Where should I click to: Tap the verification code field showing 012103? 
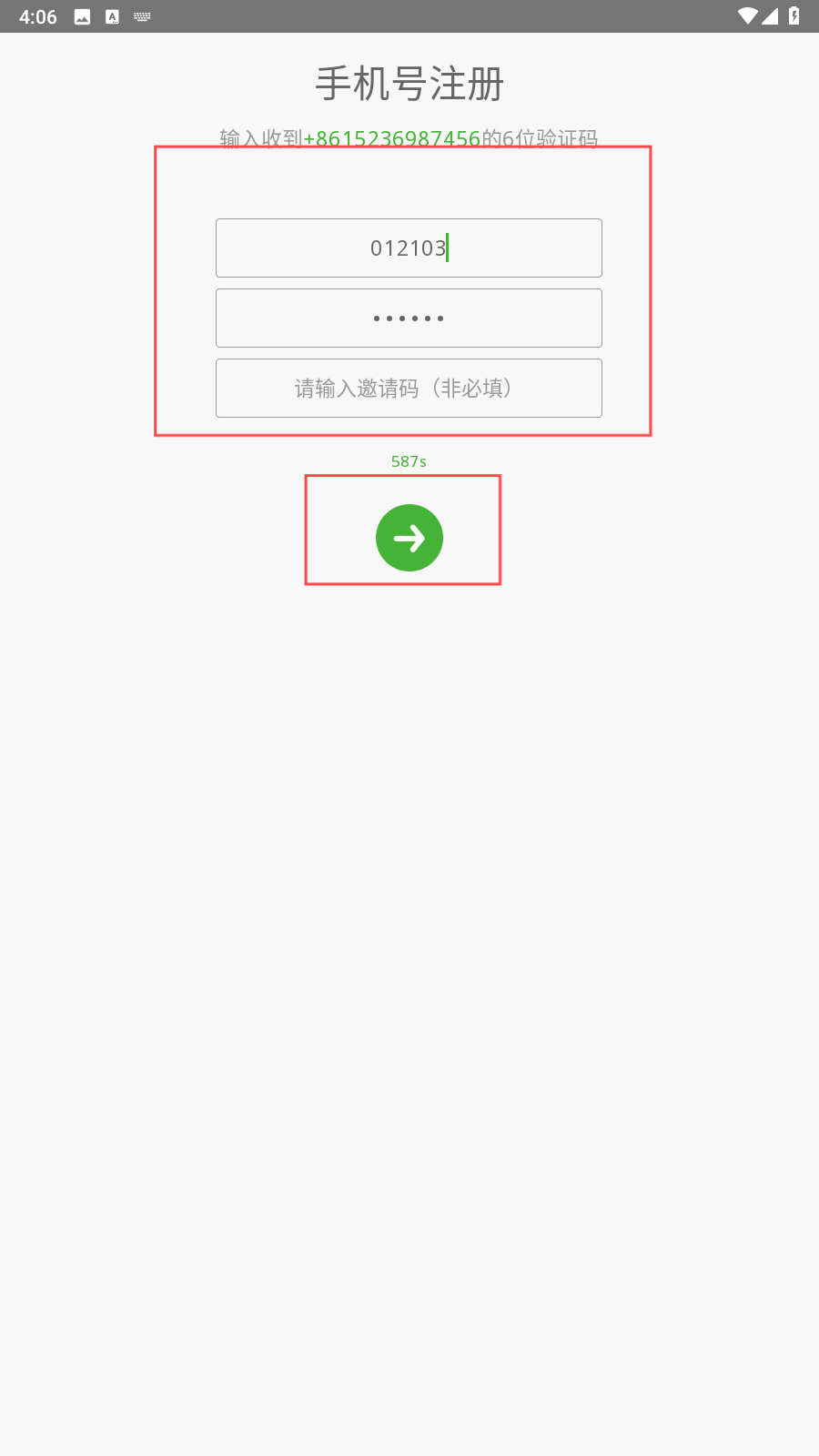point(409,248)
